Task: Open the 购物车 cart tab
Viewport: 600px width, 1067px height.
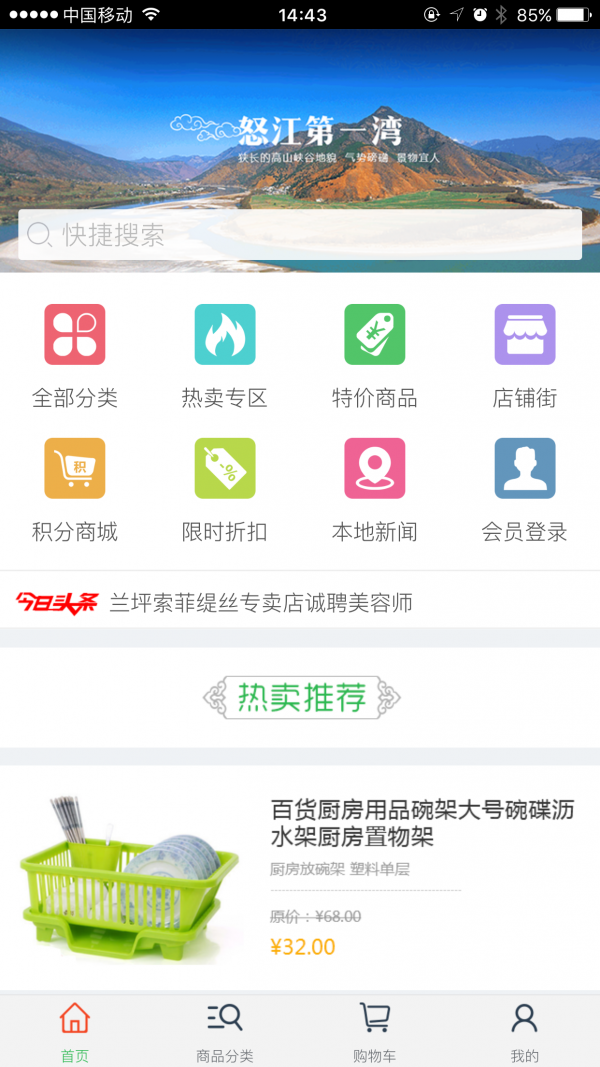Action: pos(375,1031)
